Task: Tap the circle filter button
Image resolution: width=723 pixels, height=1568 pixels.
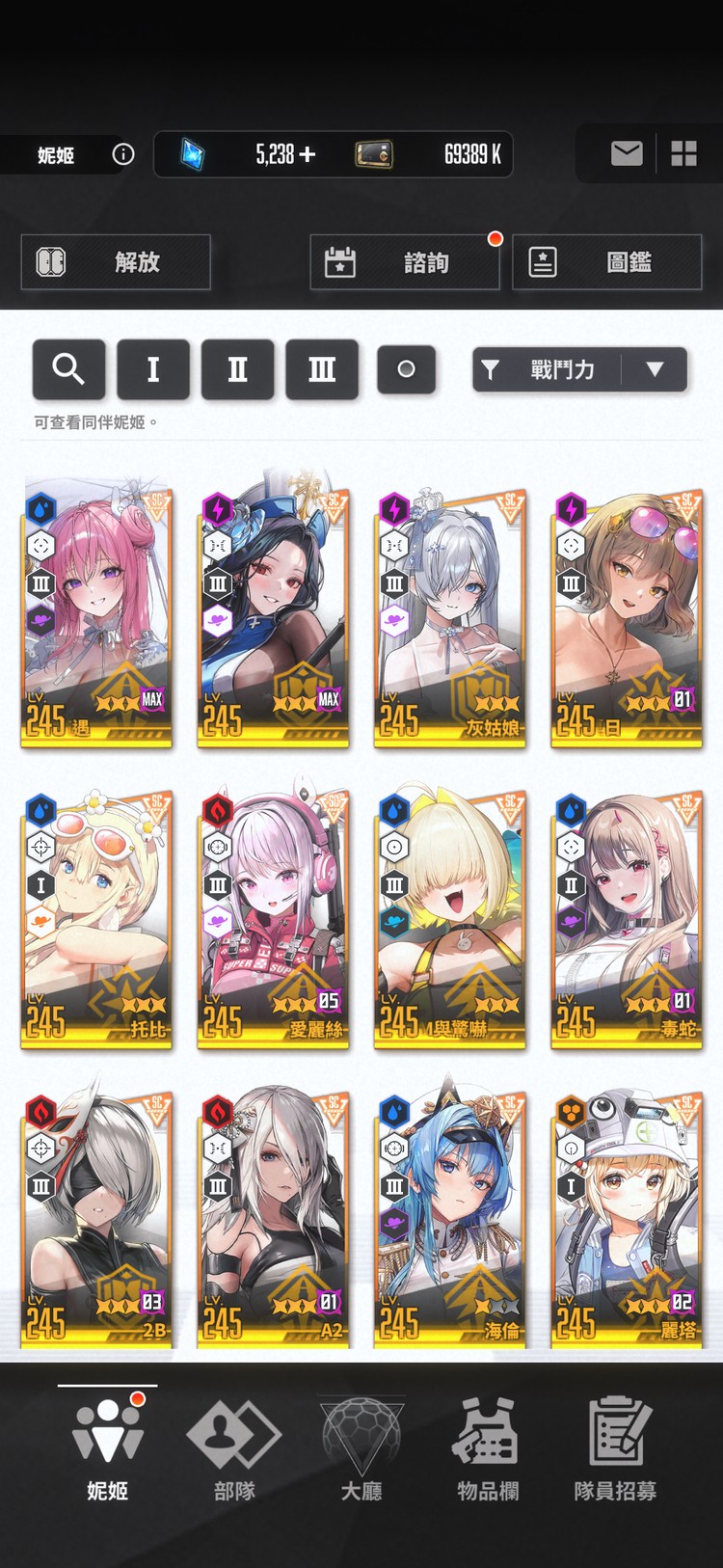Action: [406, 369]
